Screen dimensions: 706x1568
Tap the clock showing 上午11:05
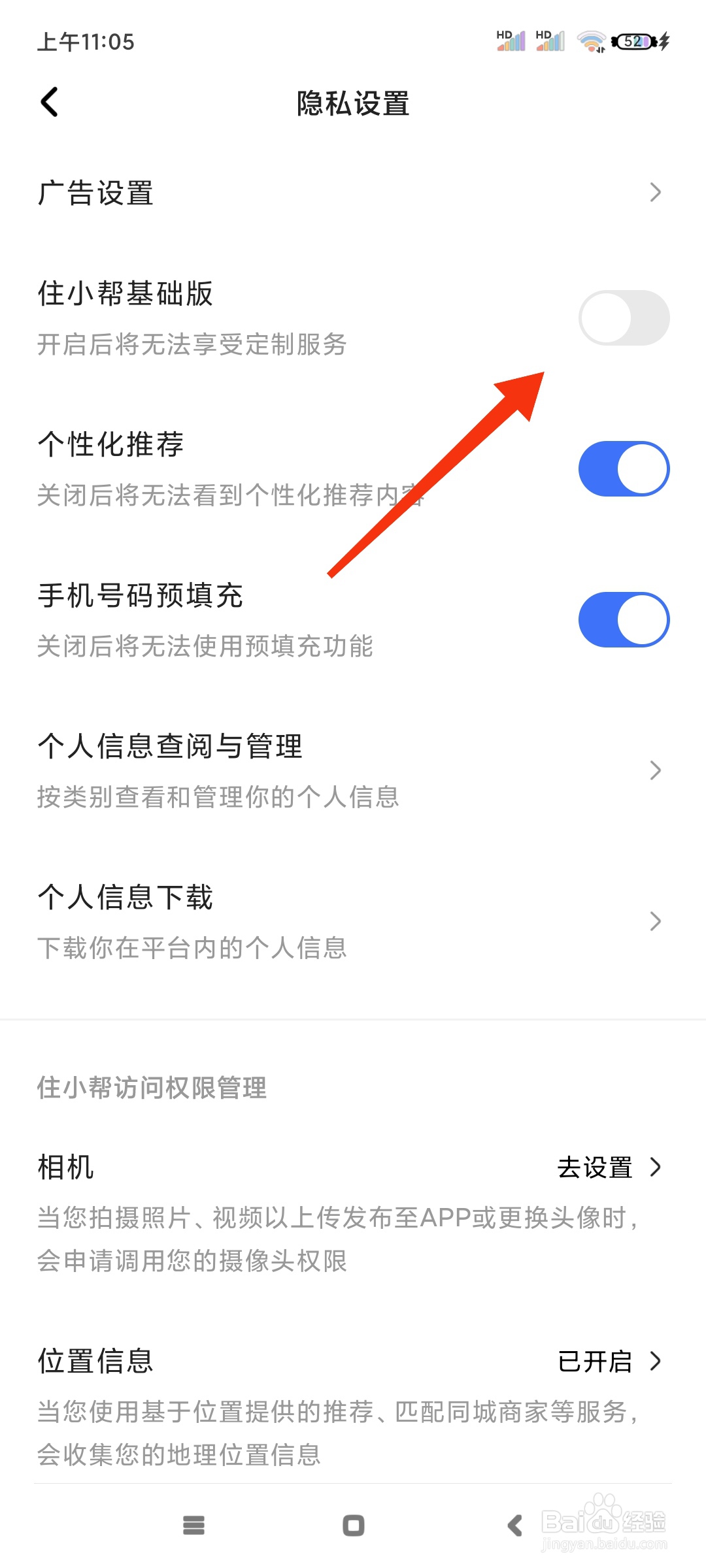(x=85, y=42)
